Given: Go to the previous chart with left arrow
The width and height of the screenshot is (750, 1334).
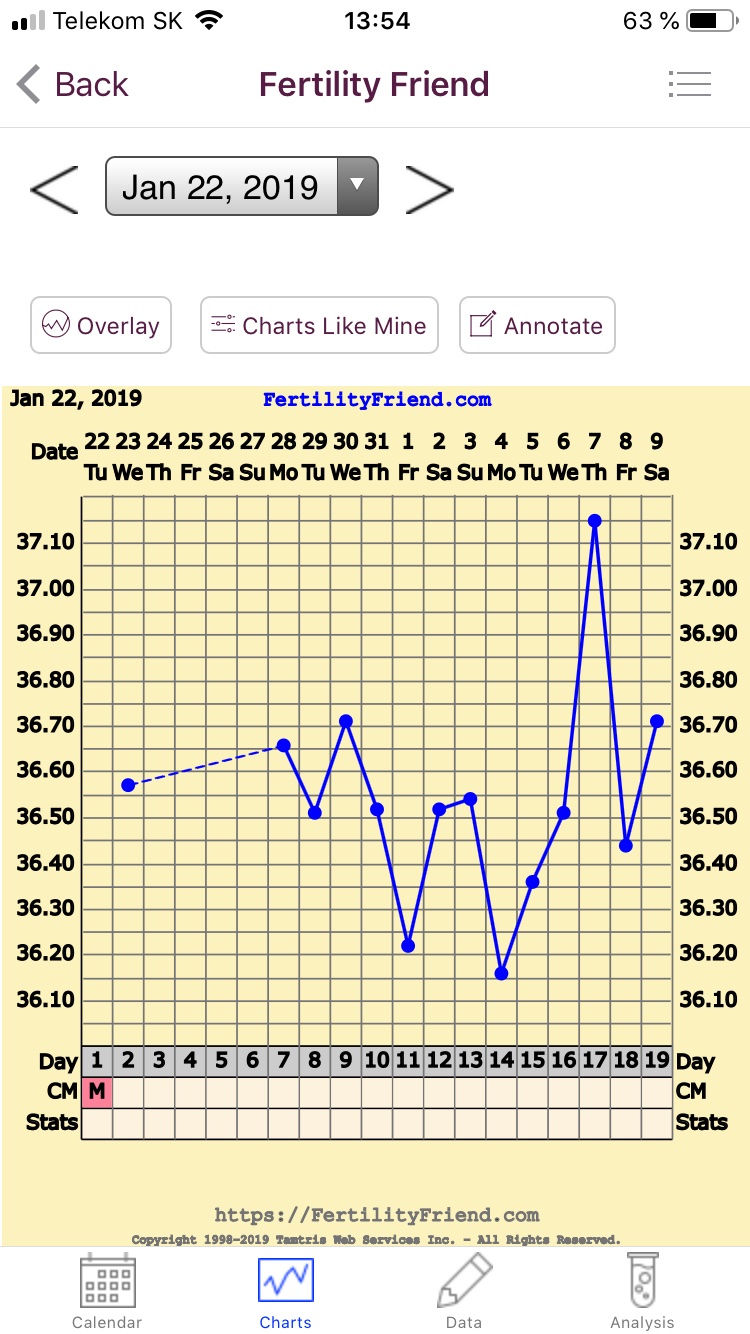Looking at the screenshot, I should (x=54, y=187).
